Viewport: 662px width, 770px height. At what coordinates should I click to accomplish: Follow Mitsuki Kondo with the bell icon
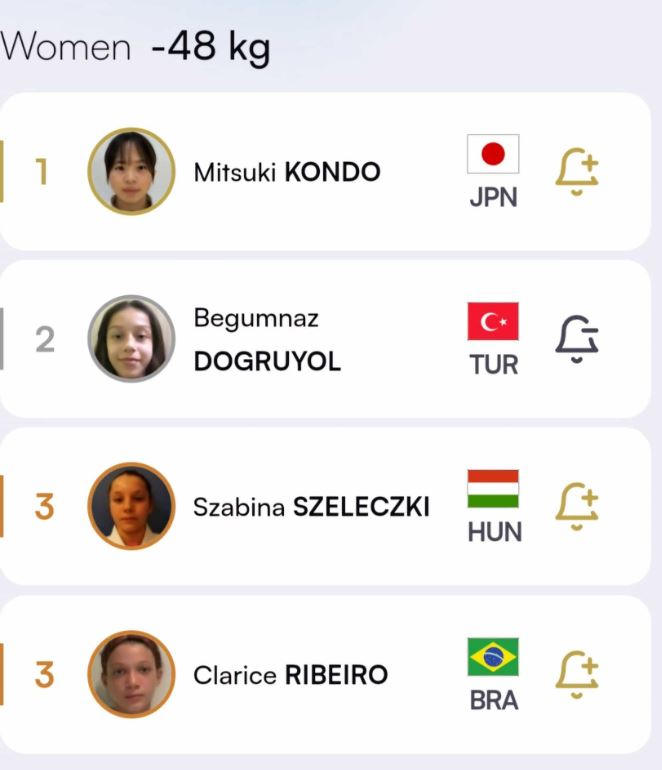(x=577, y=173)
